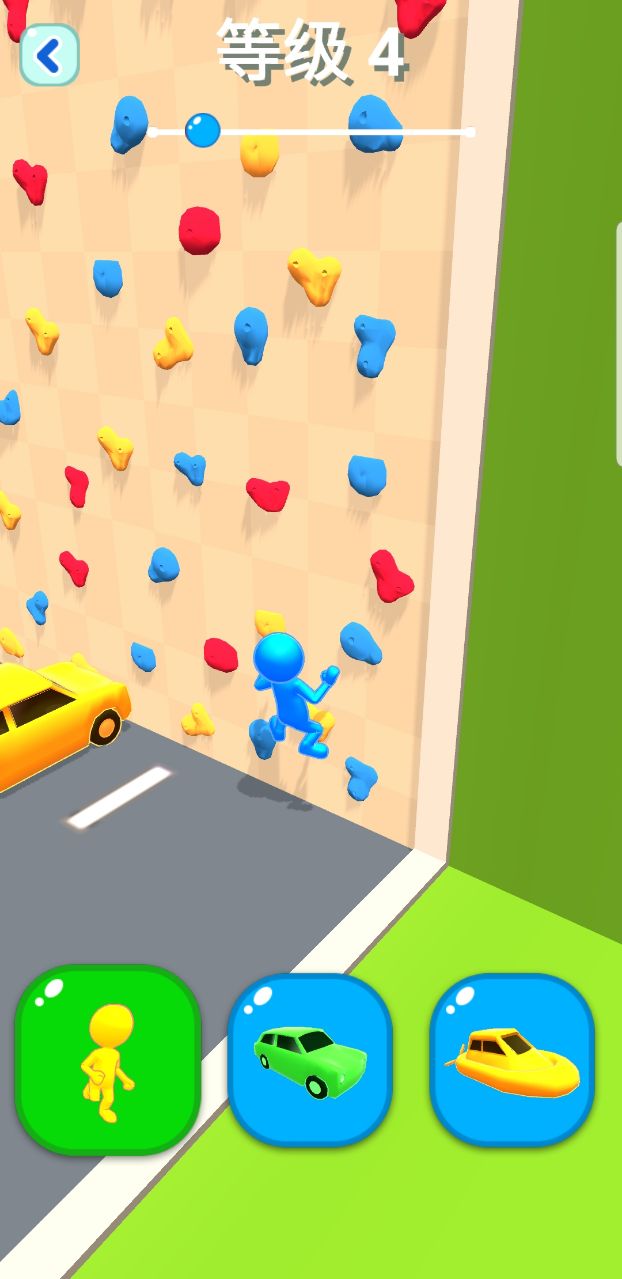Transform into the yellow boat

(x=513, y=1060)
